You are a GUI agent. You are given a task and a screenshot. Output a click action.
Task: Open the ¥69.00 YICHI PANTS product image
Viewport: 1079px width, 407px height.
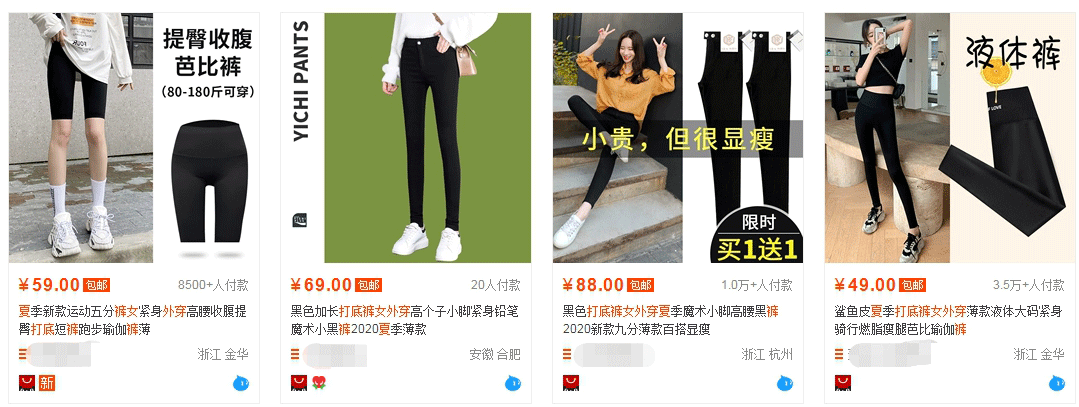pyautogui.click(x=405, y=138)
